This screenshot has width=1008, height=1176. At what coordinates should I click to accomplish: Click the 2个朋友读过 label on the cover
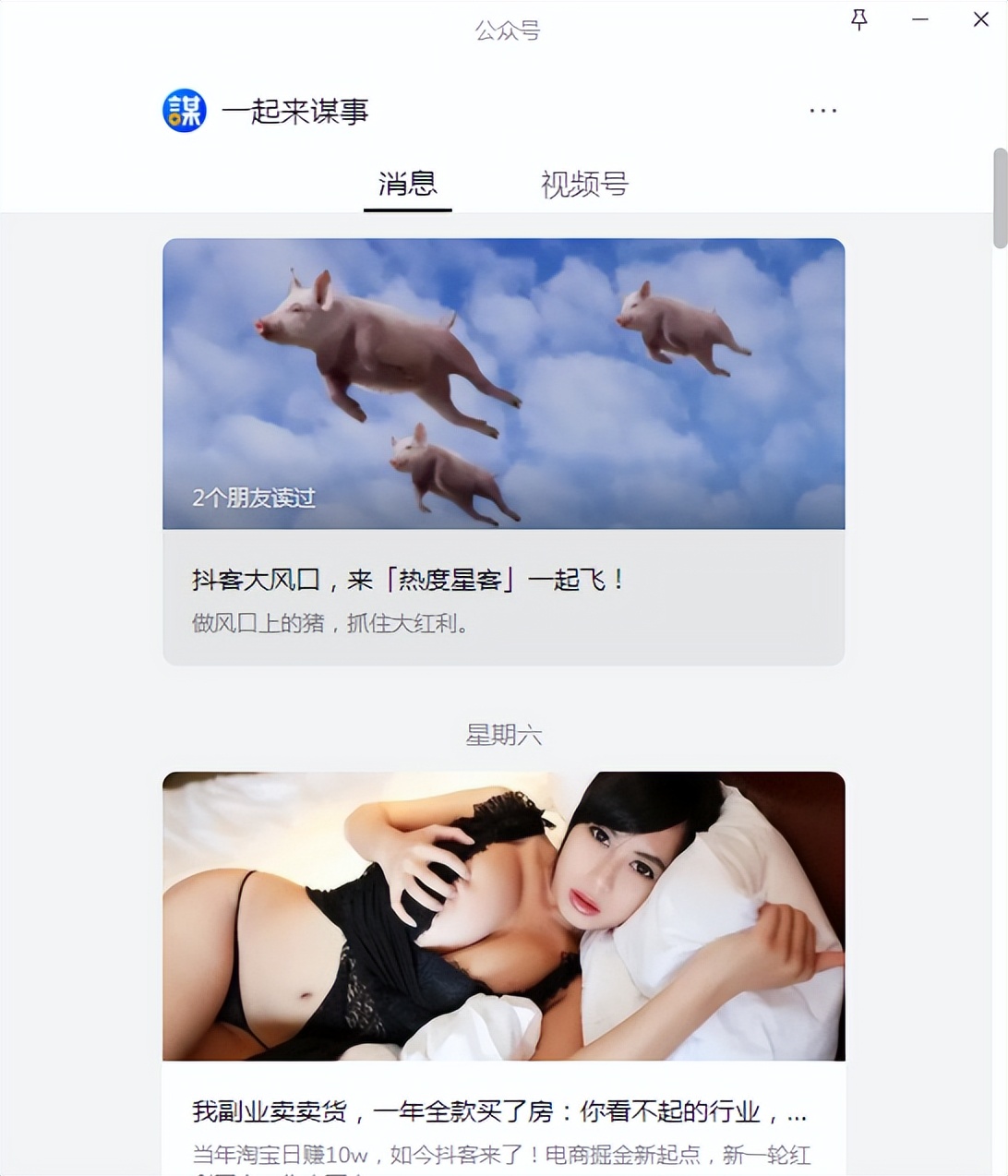click(252, 498)
